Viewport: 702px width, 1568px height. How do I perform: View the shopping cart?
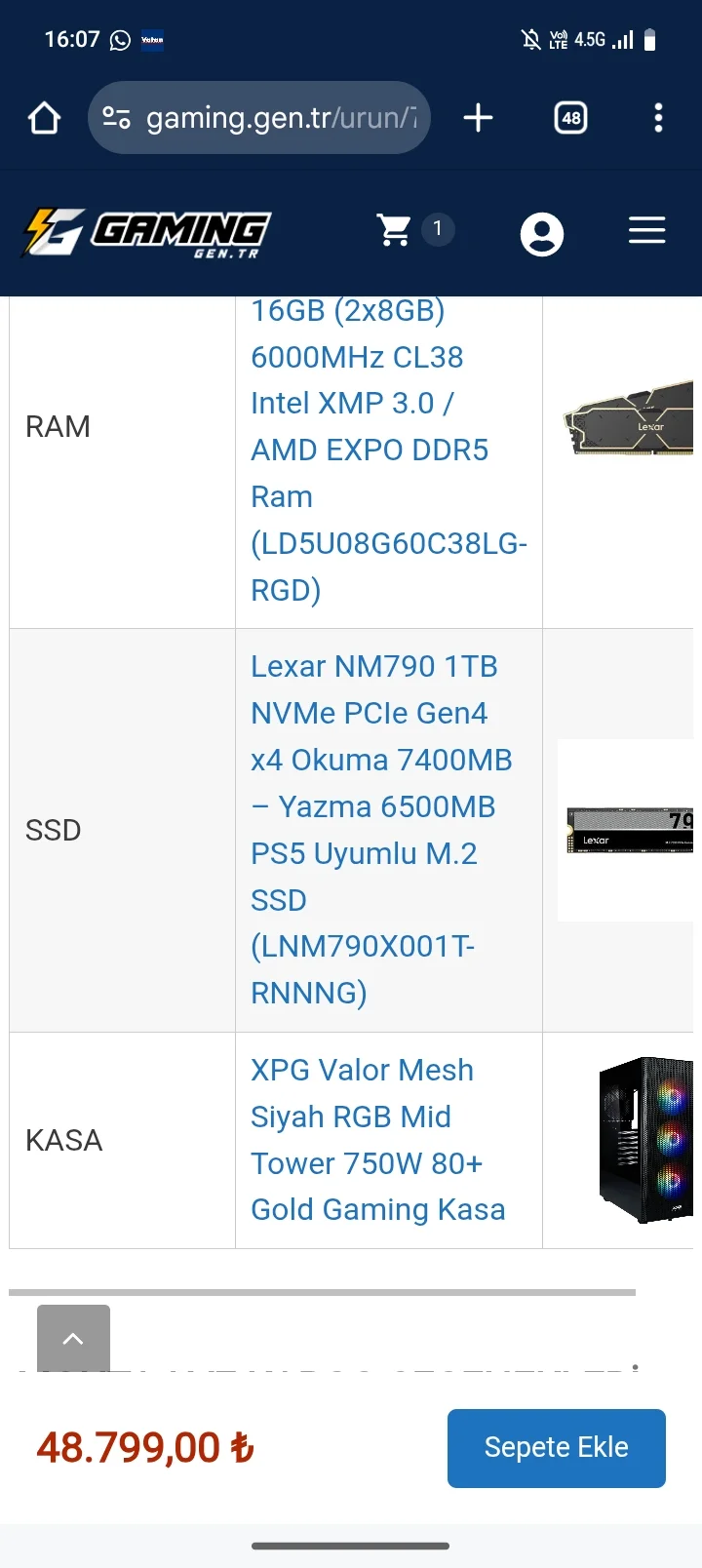[396, 230]
